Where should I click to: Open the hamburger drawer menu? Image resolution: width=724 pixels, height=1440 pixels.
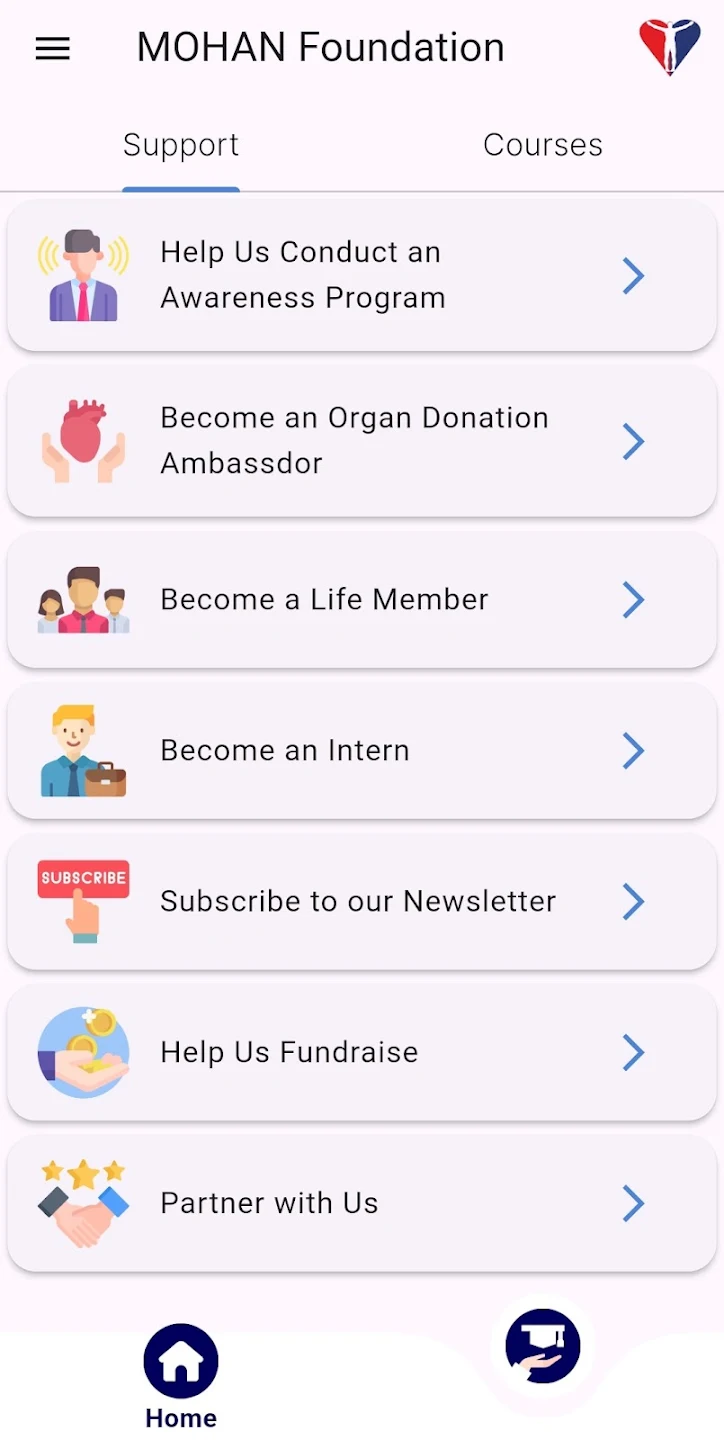pos(53,48)
